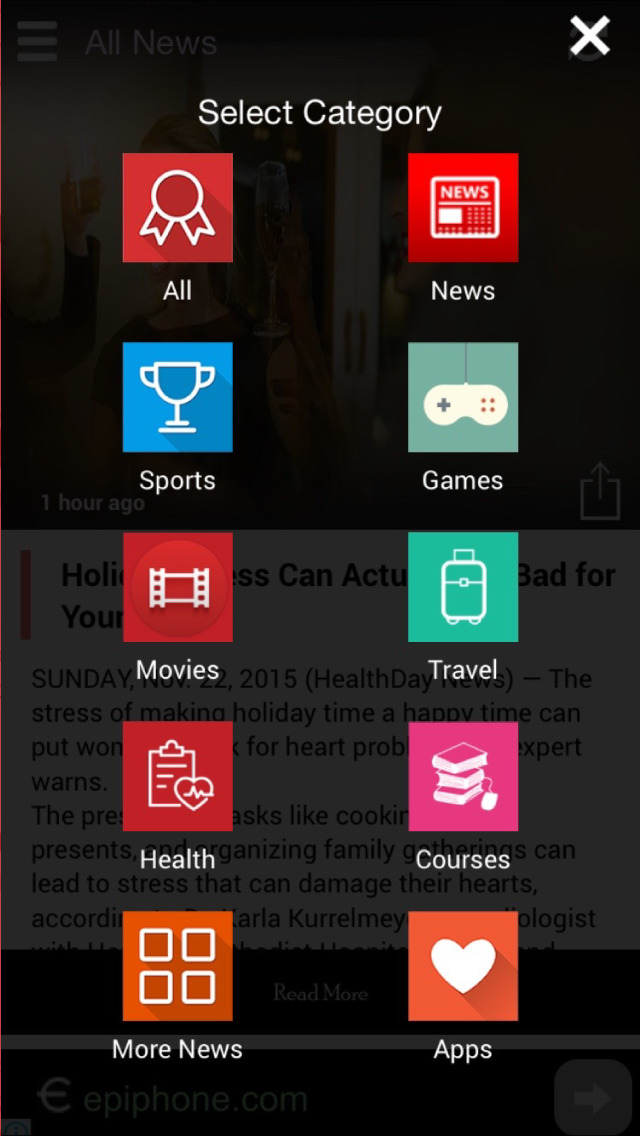Screen dimensions: 640x1136
Task: Select the Movies category
Action: click(178, 587)
